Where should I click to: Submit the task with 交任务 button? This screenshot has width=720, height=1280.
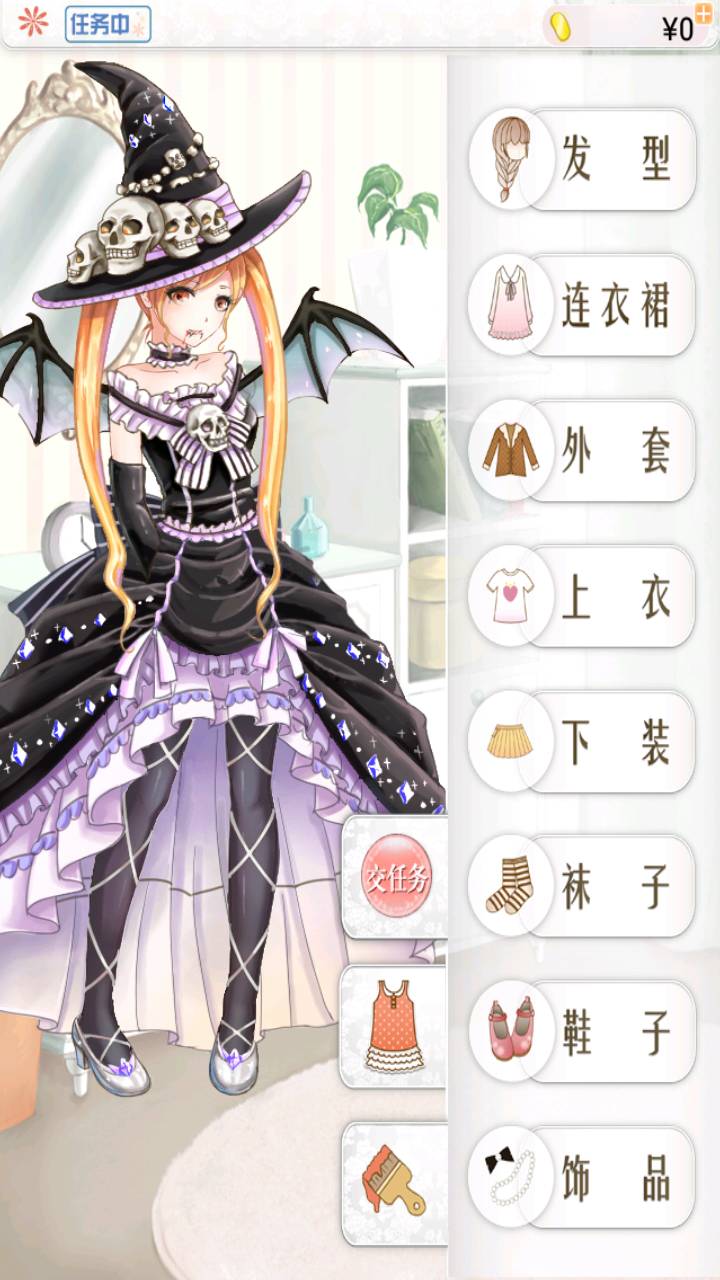pos(397,877)
